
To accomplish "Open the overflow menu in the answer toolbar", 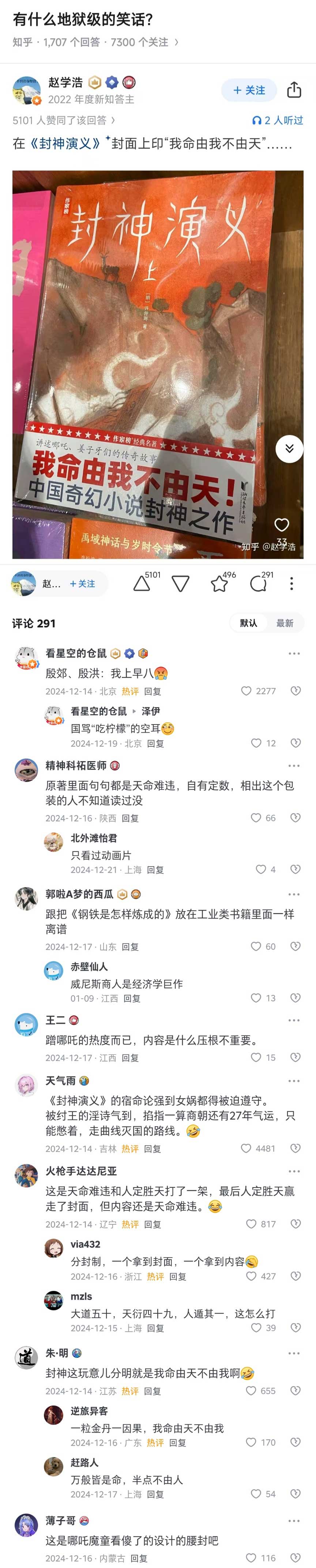I will (x=292, y=584).
